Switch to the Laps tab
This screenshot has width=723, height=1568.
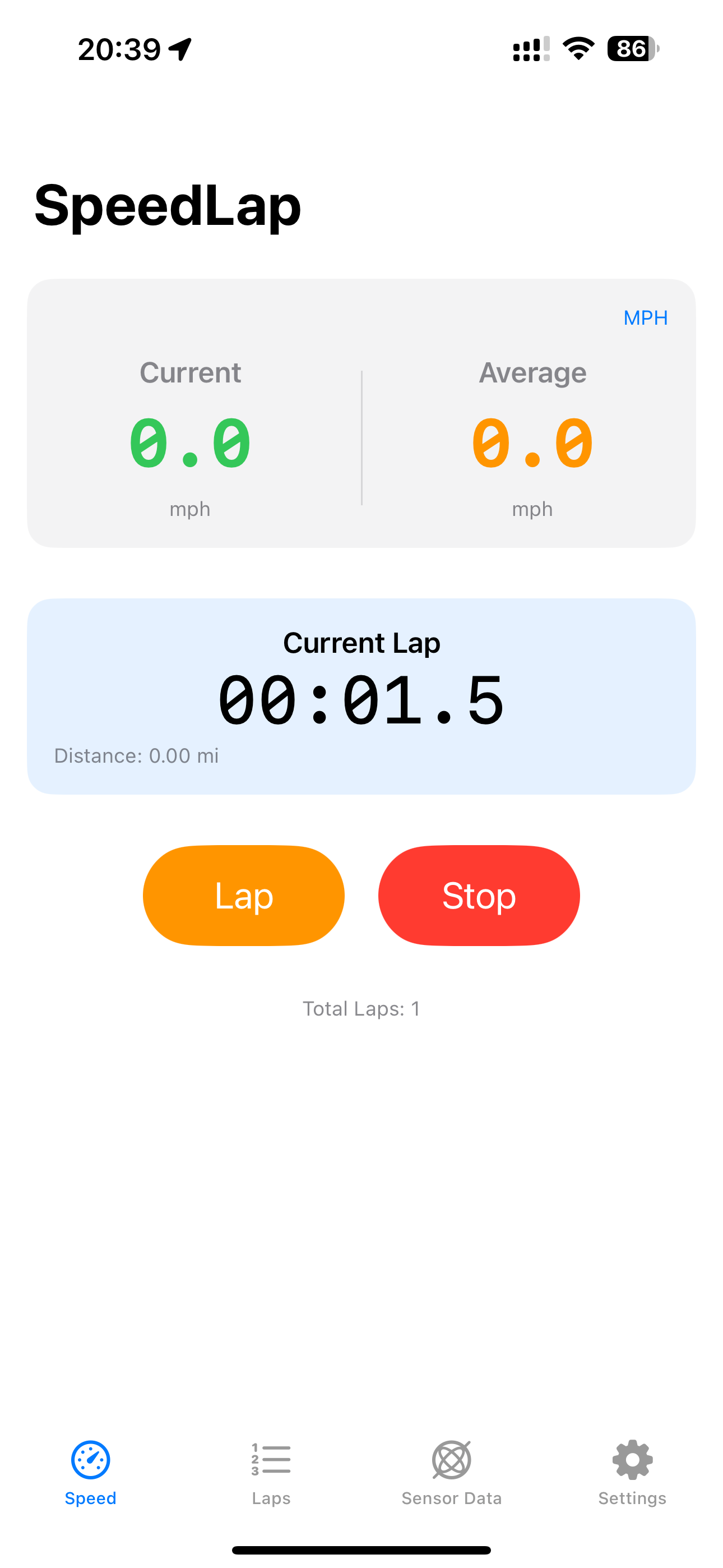click(270, 1485)
